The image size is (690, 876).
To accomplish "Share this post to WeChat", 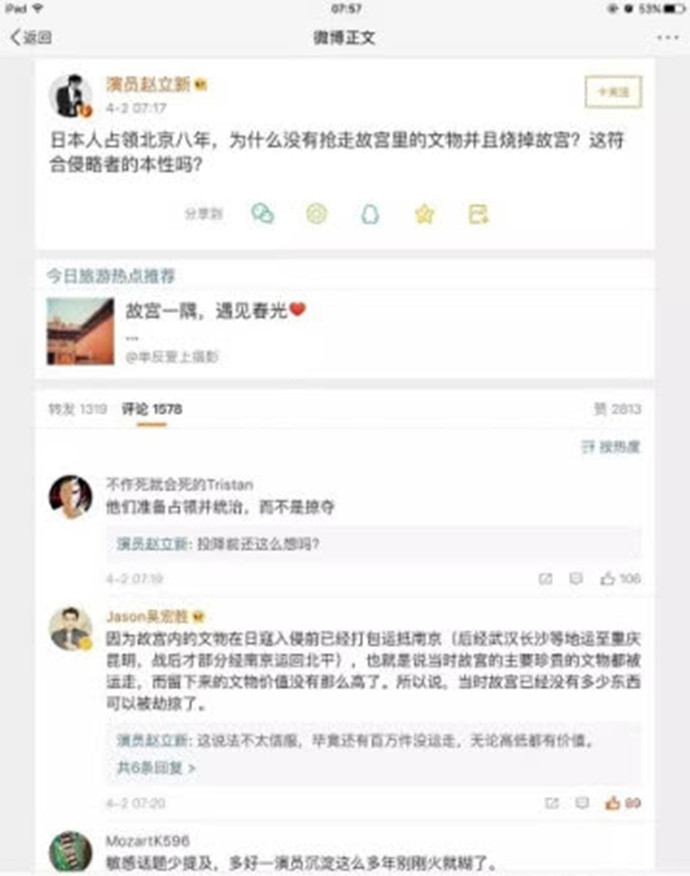I will 263,214.
